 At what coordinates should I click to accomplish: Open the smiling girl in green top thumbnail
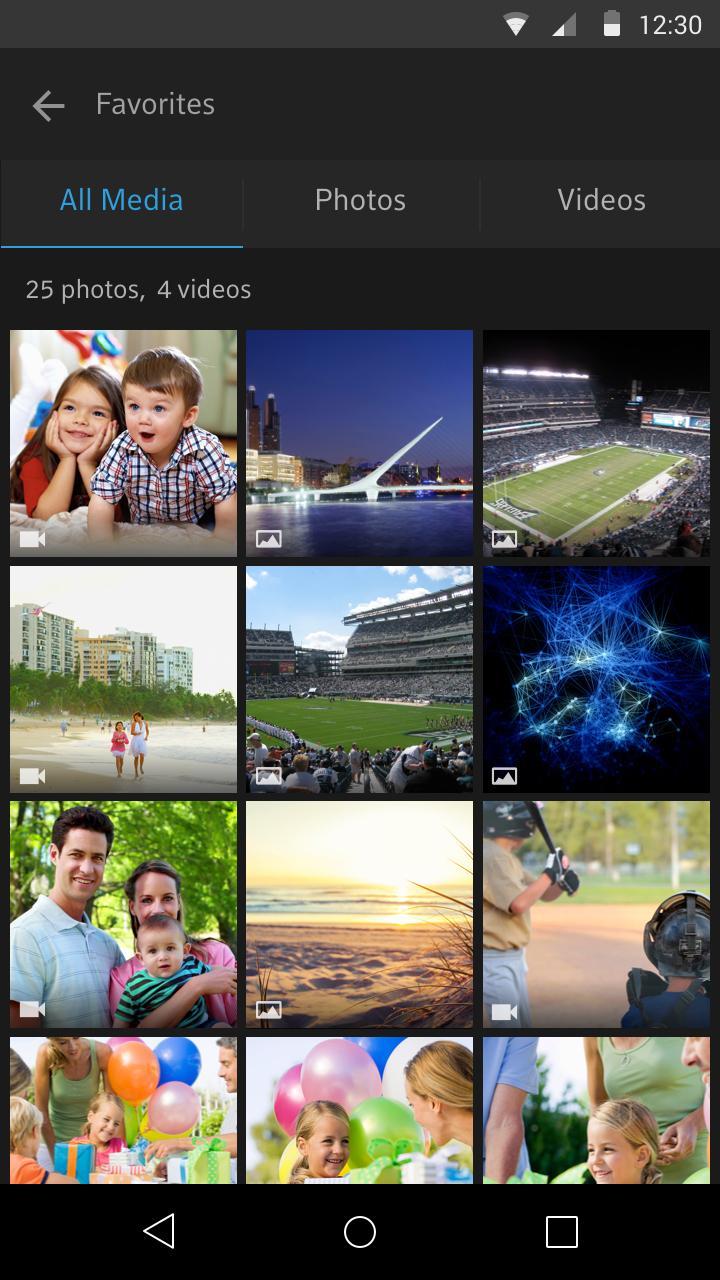coord(596,1110)
